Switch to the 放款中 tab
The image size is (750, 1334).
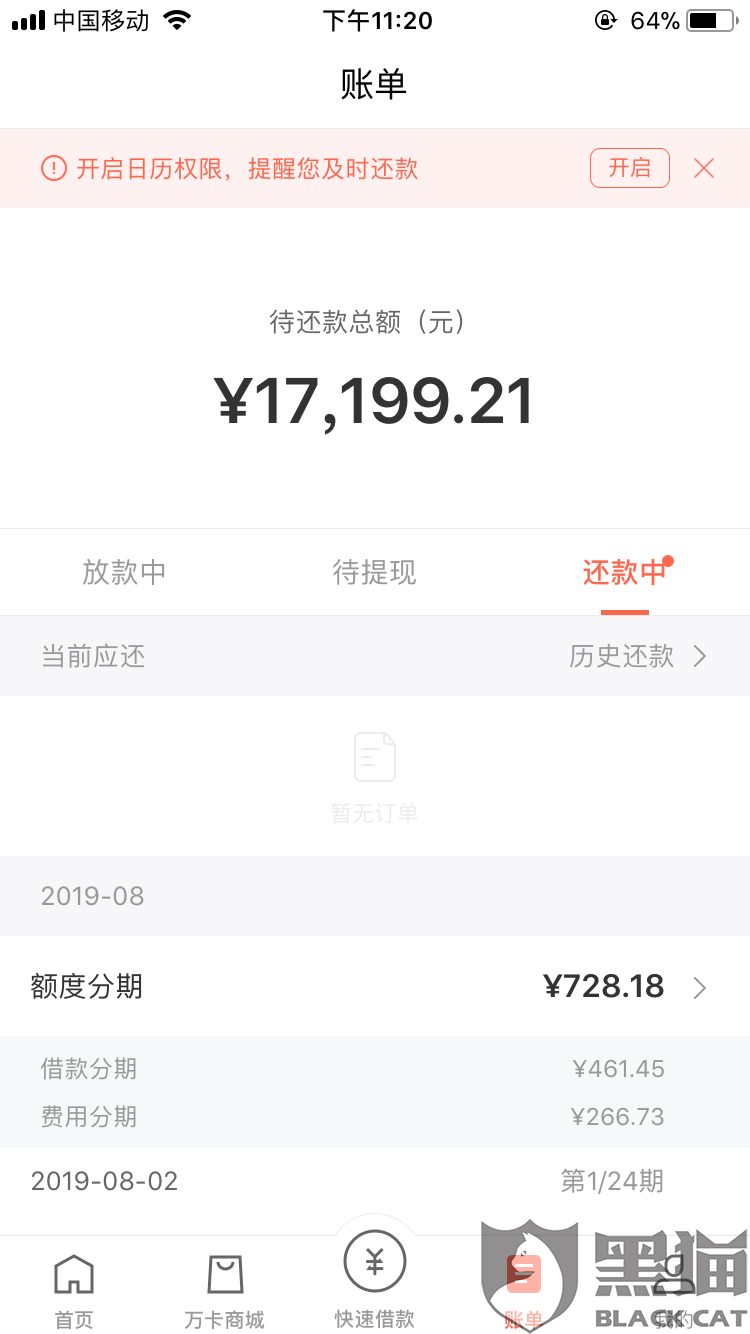click(124, 572)
